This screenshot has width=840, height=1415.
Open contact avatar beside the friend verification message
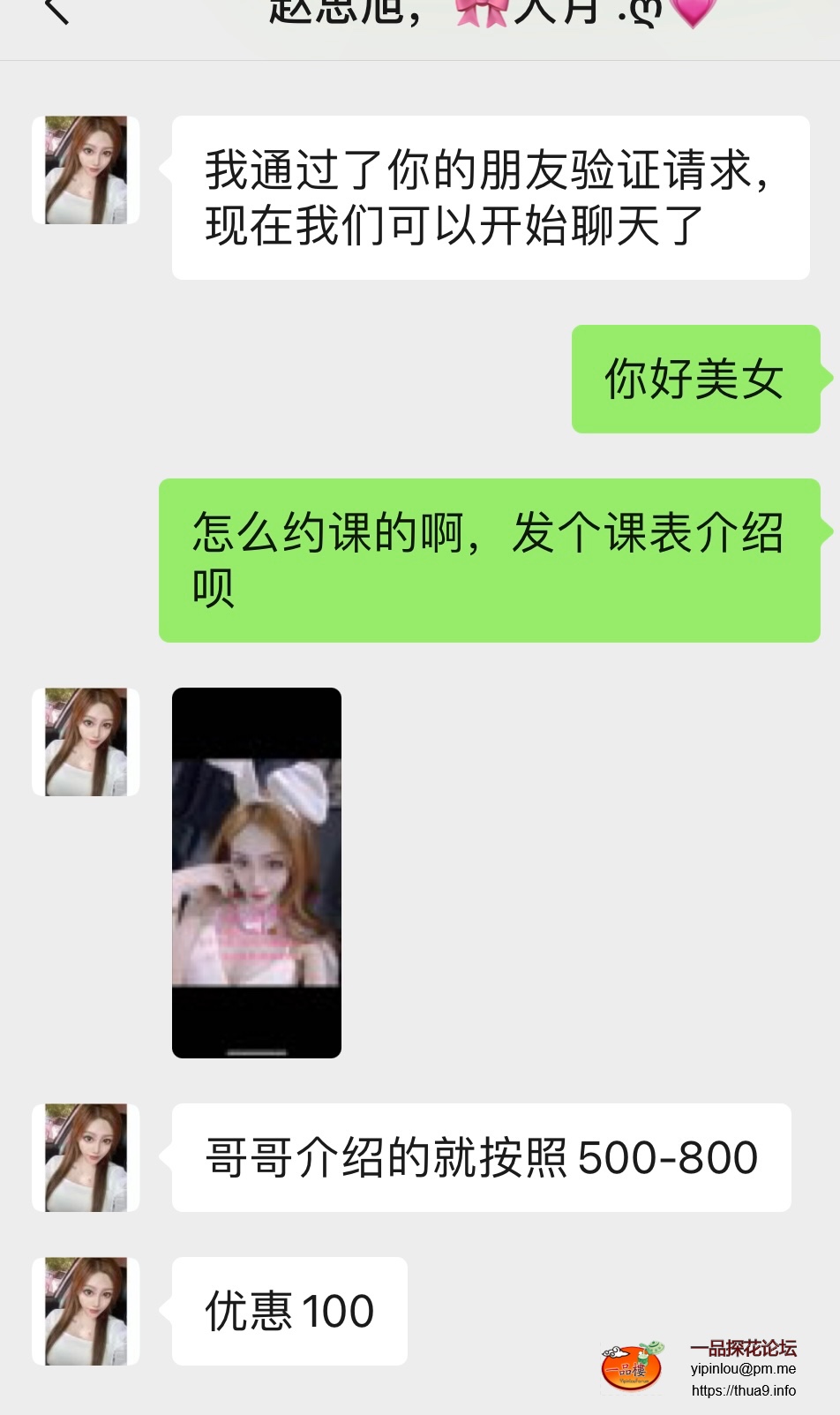[x=86, y=170]
